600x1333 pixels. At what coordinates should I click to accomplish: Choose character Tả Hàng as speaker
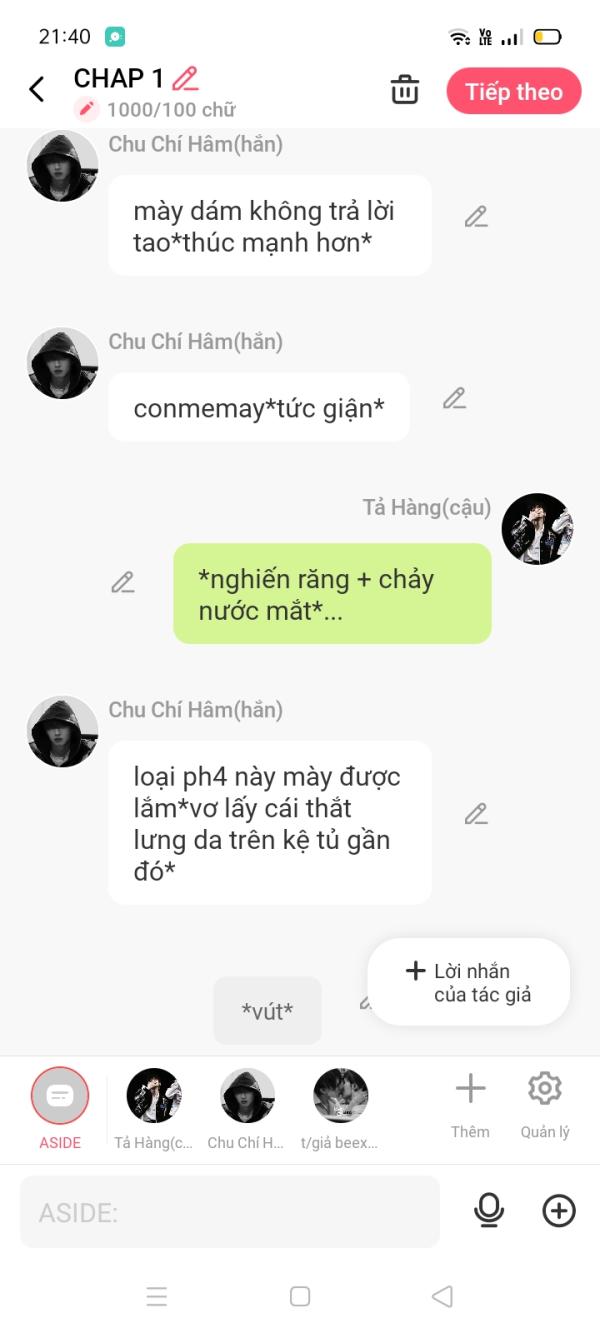[154, 1109]
